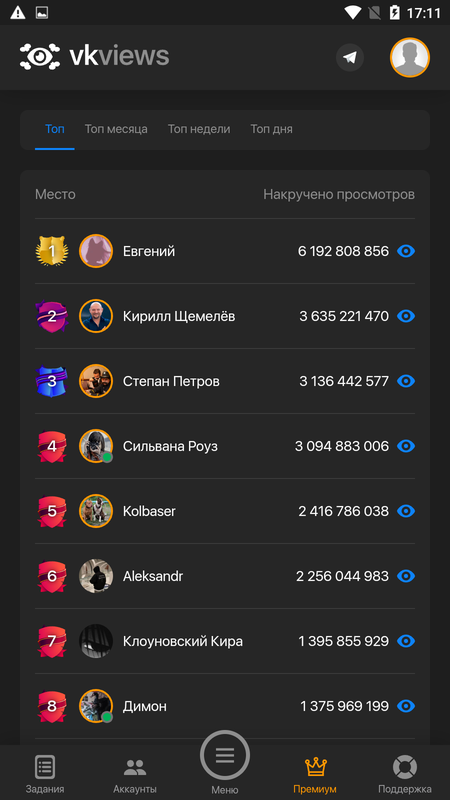
Task: Open the Поддержка tab
Action: (x=405, y=774)
